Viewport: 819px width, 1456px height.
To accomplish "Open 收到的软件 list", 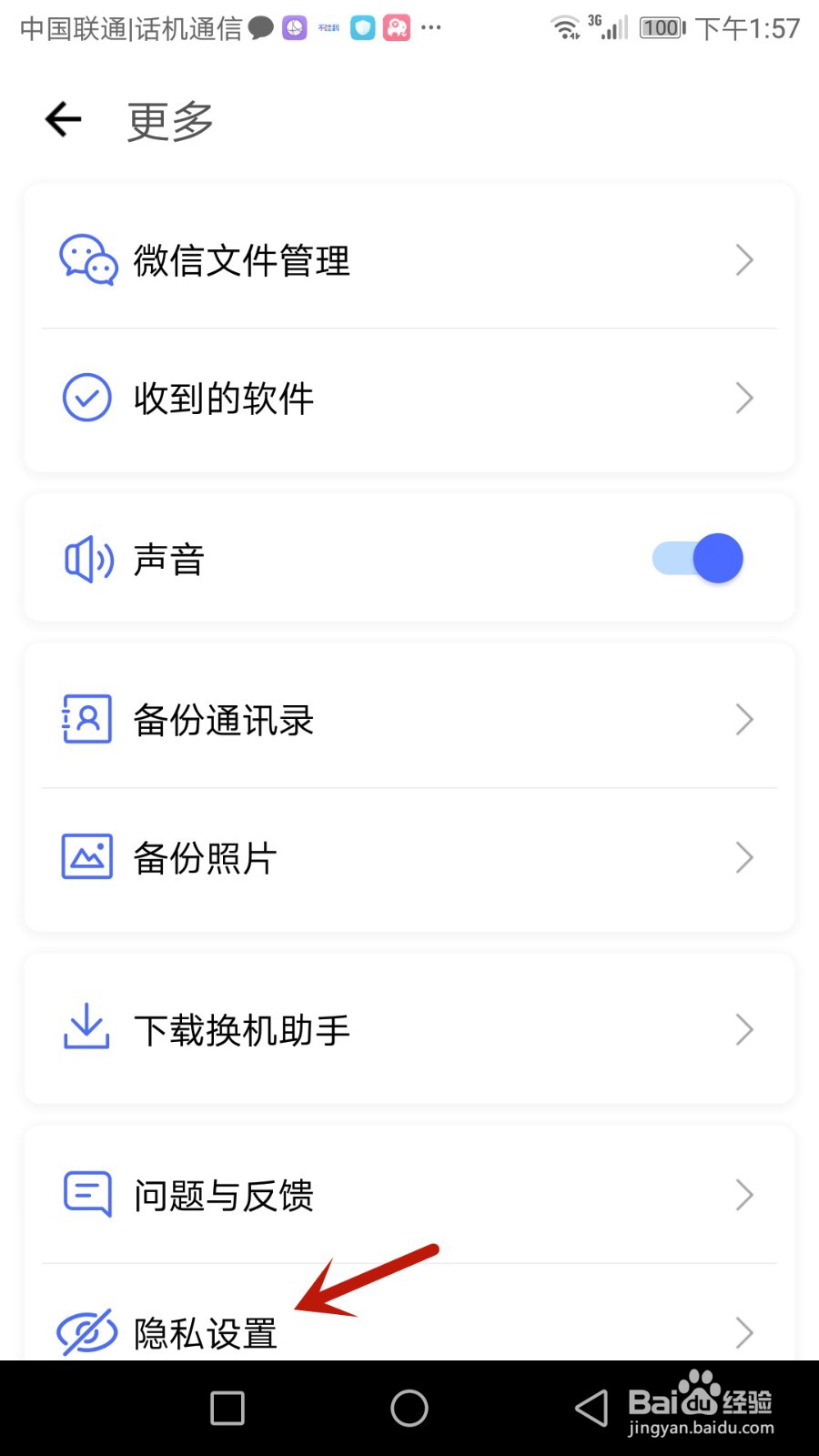I will (x=409, y=398).
